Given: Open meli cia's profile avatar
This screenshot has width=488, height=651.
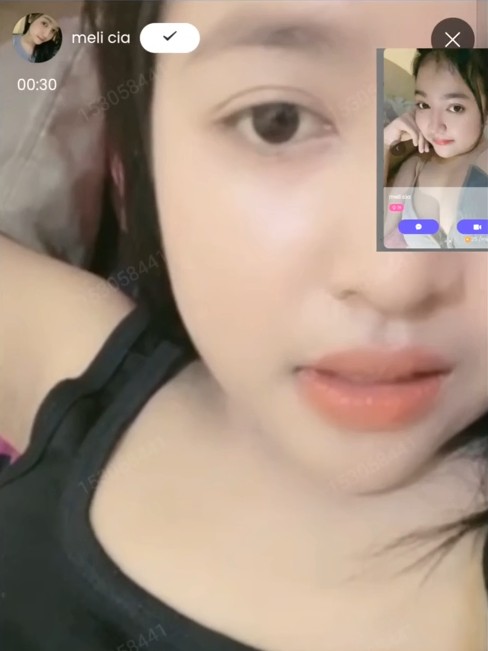Looking at the screenshot, I should [x=37, y=38].
